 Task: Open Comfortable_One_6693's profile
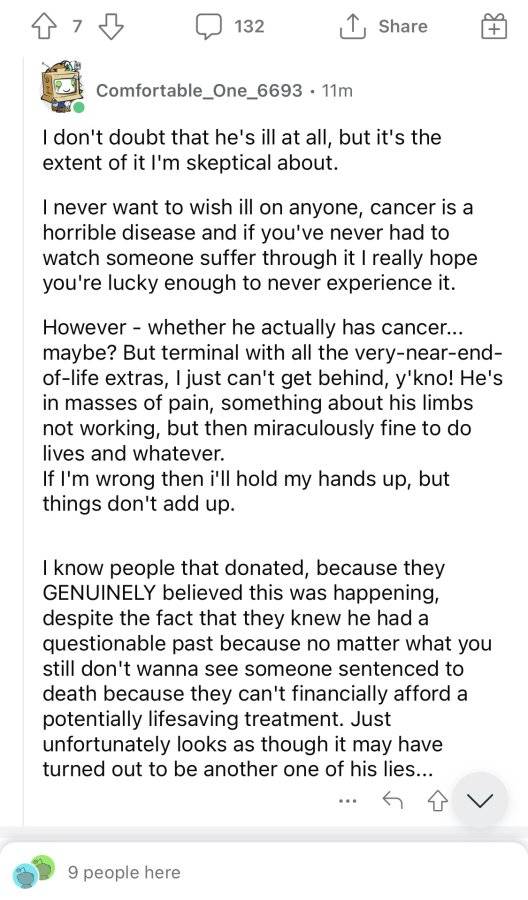199,91
